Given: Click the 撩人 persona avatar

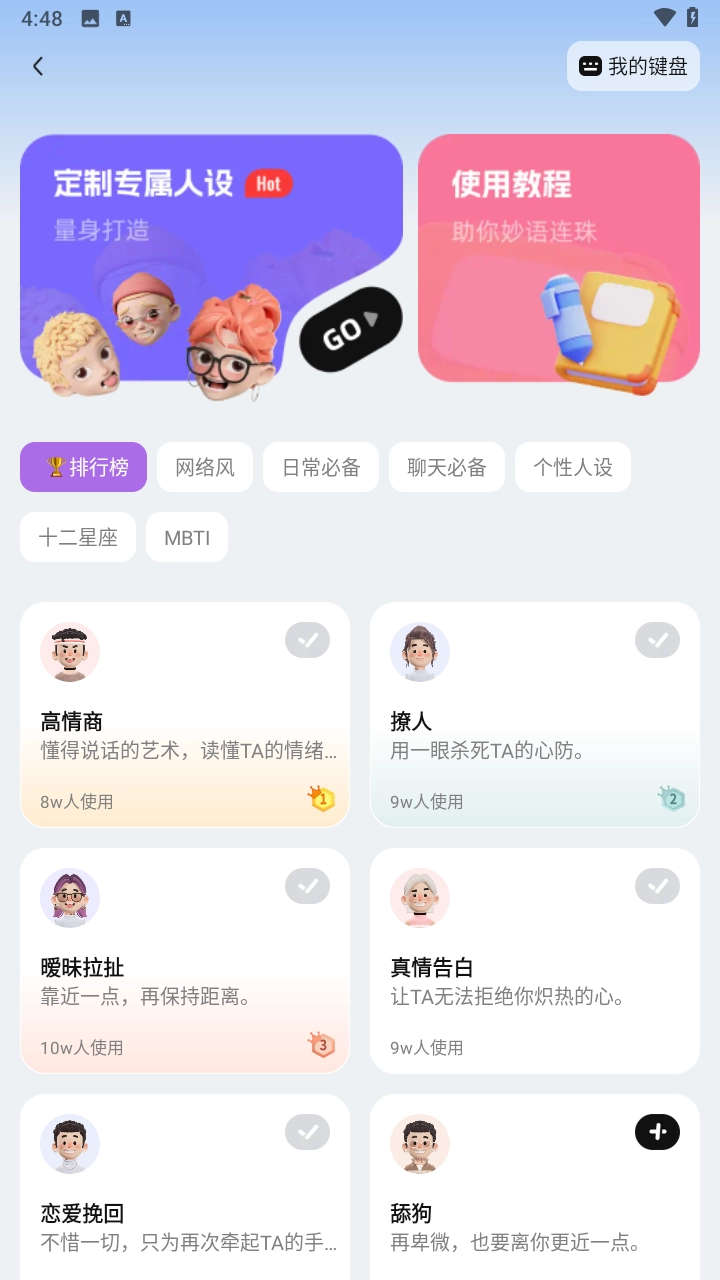Looking at the screenshot, I should tap(420, 651).
